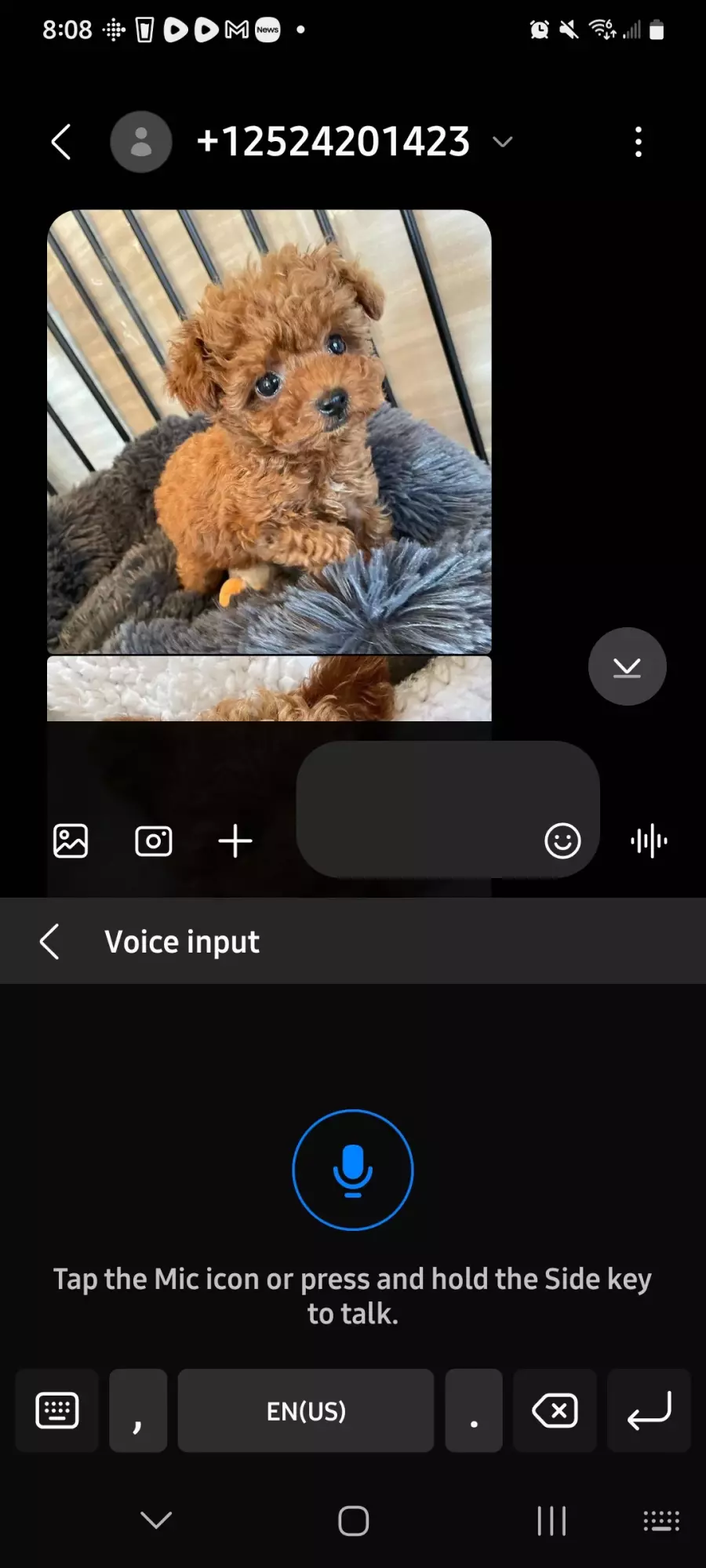Insert a period
This screenshot has width=706, height=1568.
click(474, 1410)
